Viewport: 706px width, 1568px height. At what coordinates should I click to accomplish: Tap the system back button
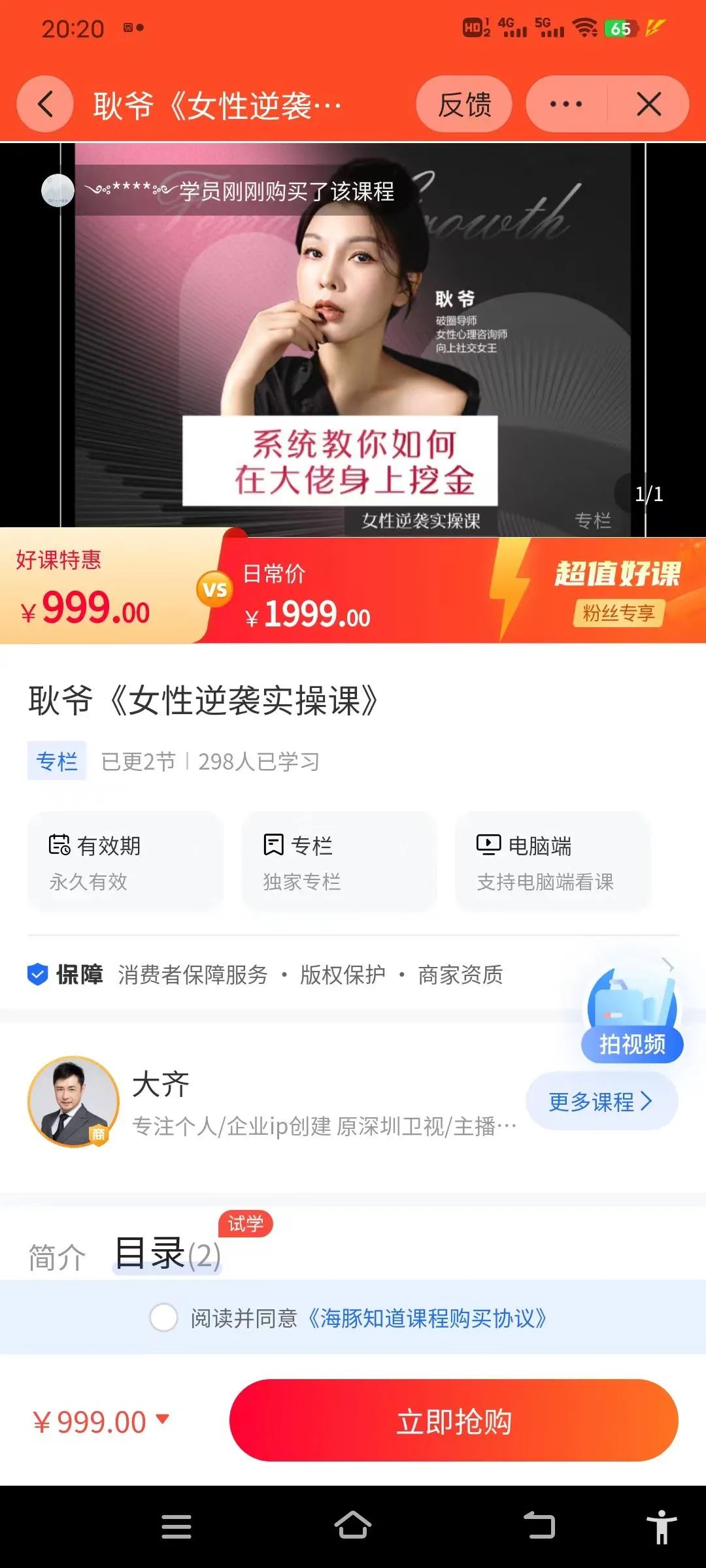(539, 1526)
